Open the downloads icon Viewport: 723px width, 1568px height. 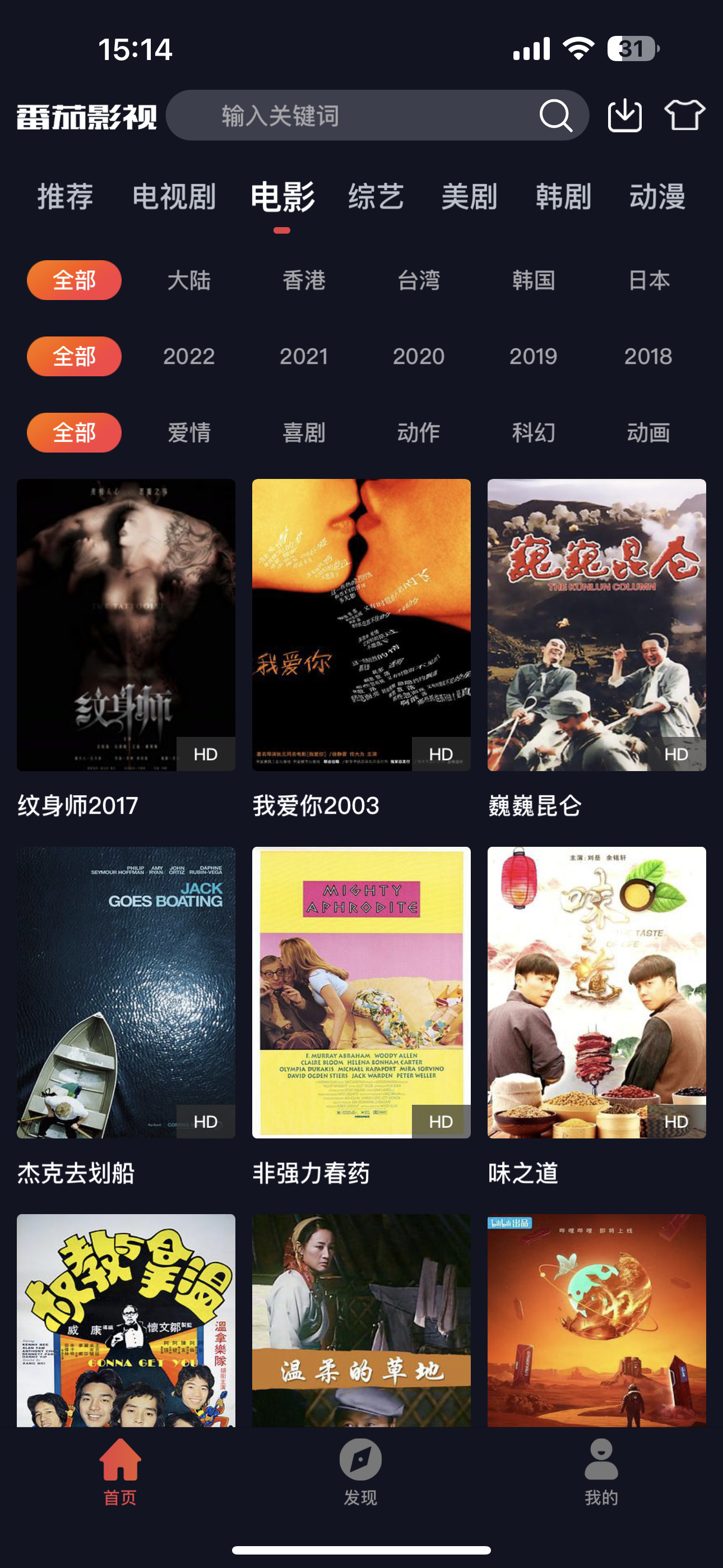click(x=624, y=116)
